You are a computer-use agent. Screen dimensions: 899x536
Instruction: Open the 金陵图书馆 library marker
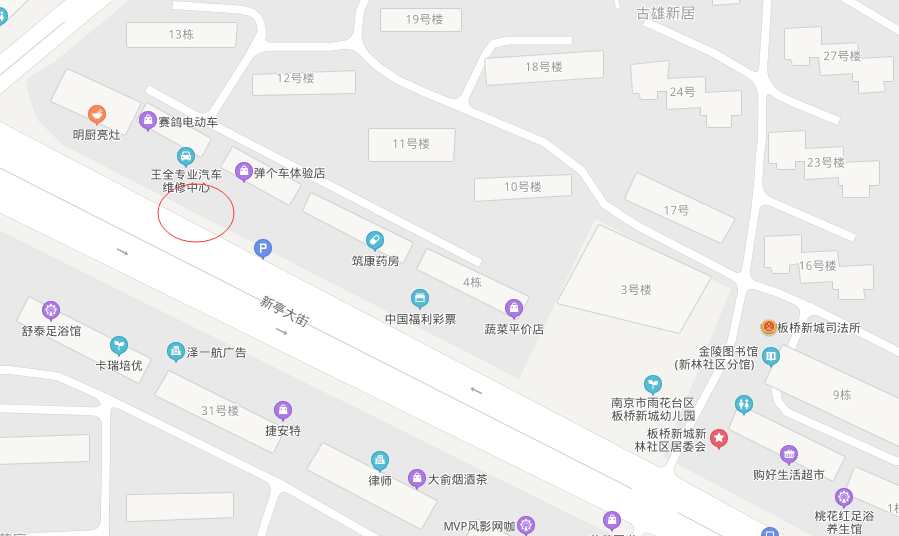(x=770, y=356)
